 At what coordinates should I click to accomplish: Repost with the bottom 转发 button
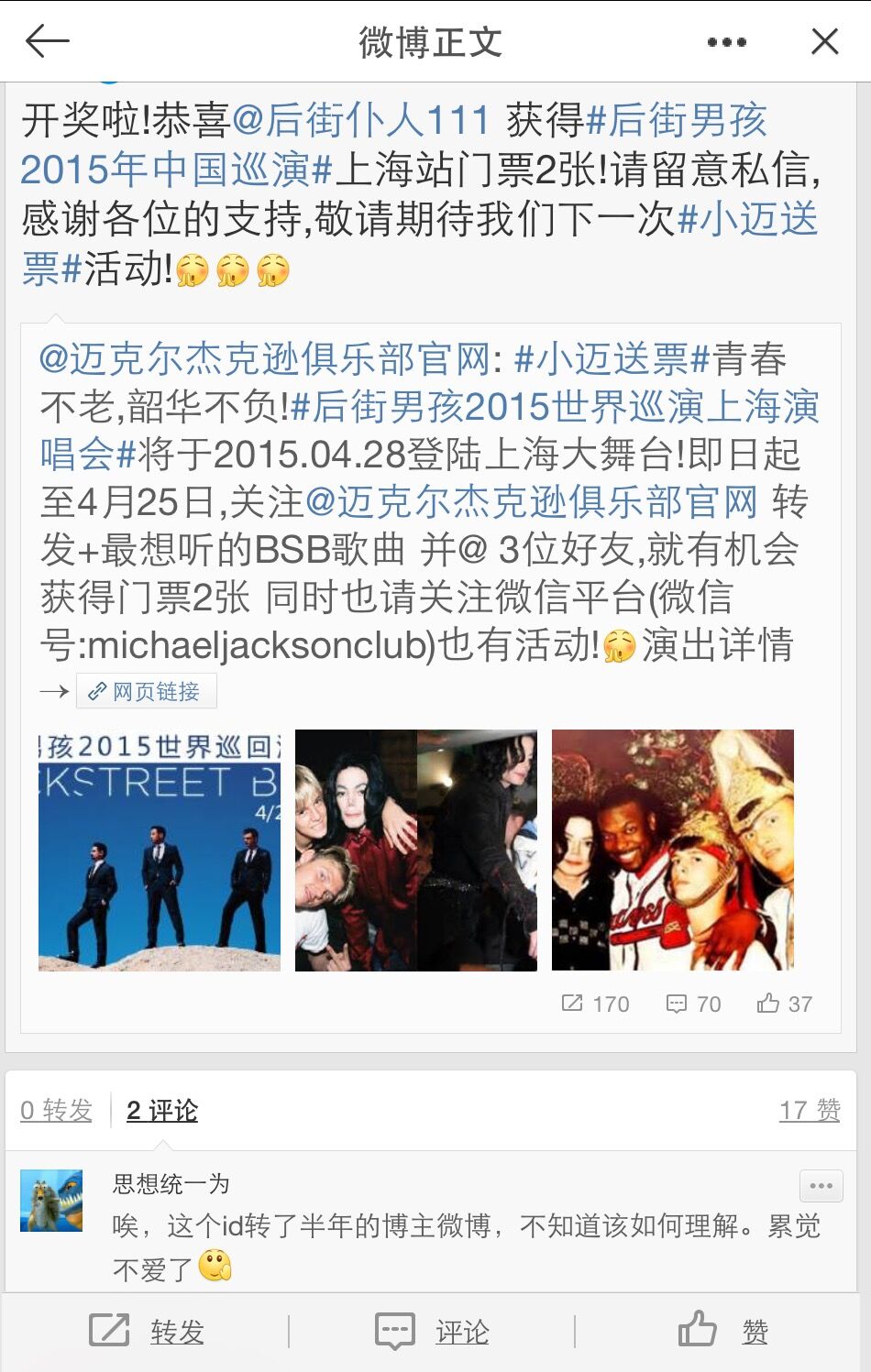tap(147, 1331)
